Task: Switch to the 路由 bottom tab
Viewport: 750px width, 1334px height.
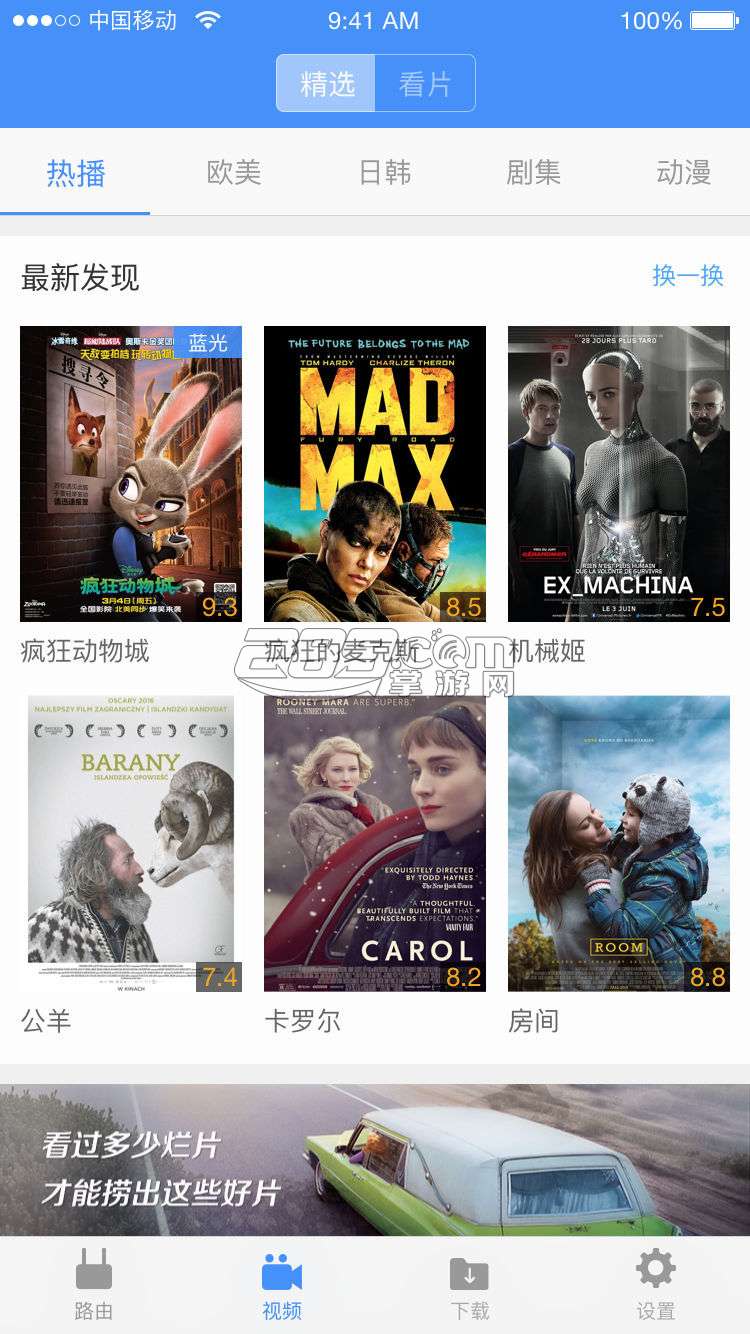Action: tap(94, 1285)
